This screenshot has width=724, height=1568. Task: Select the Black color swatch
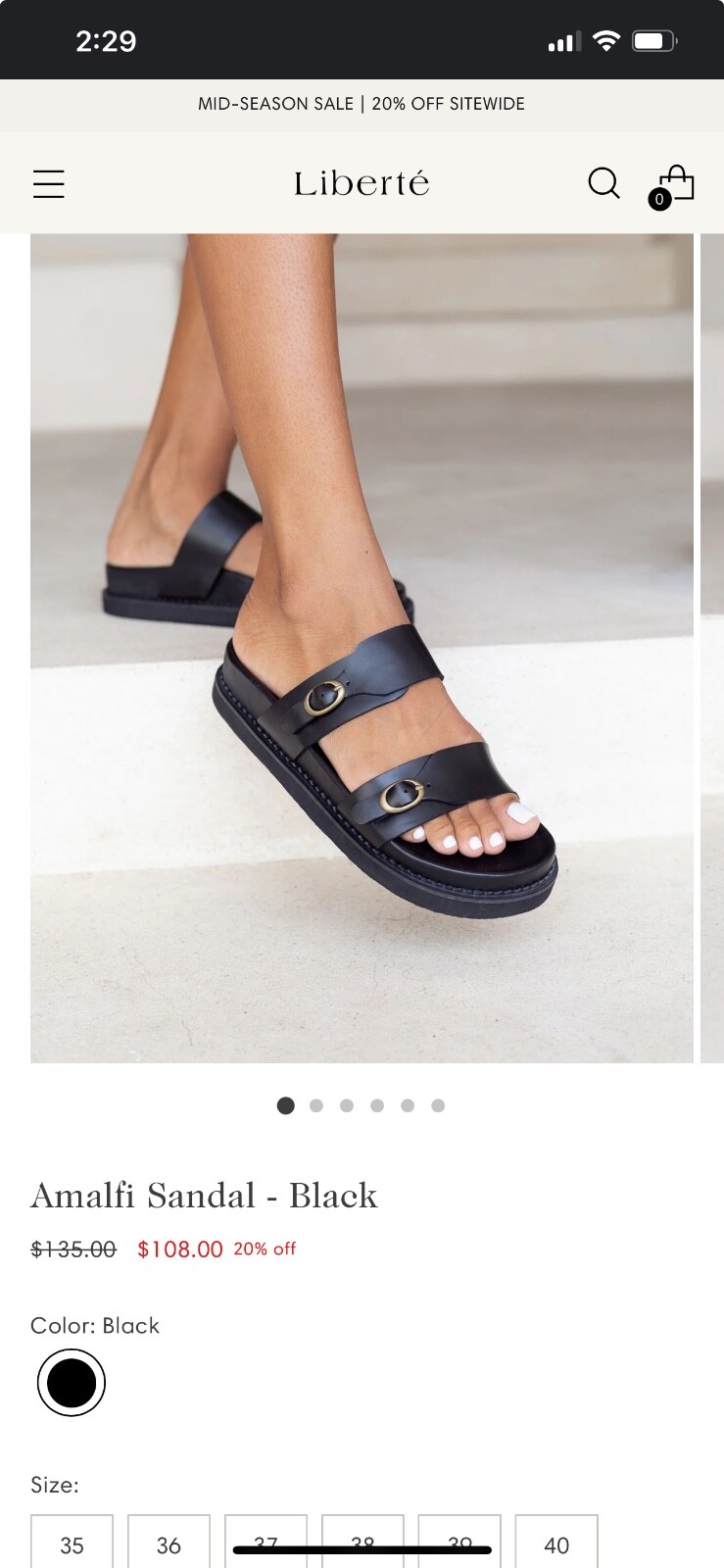pyautogui.click(x=72, y=1383)
